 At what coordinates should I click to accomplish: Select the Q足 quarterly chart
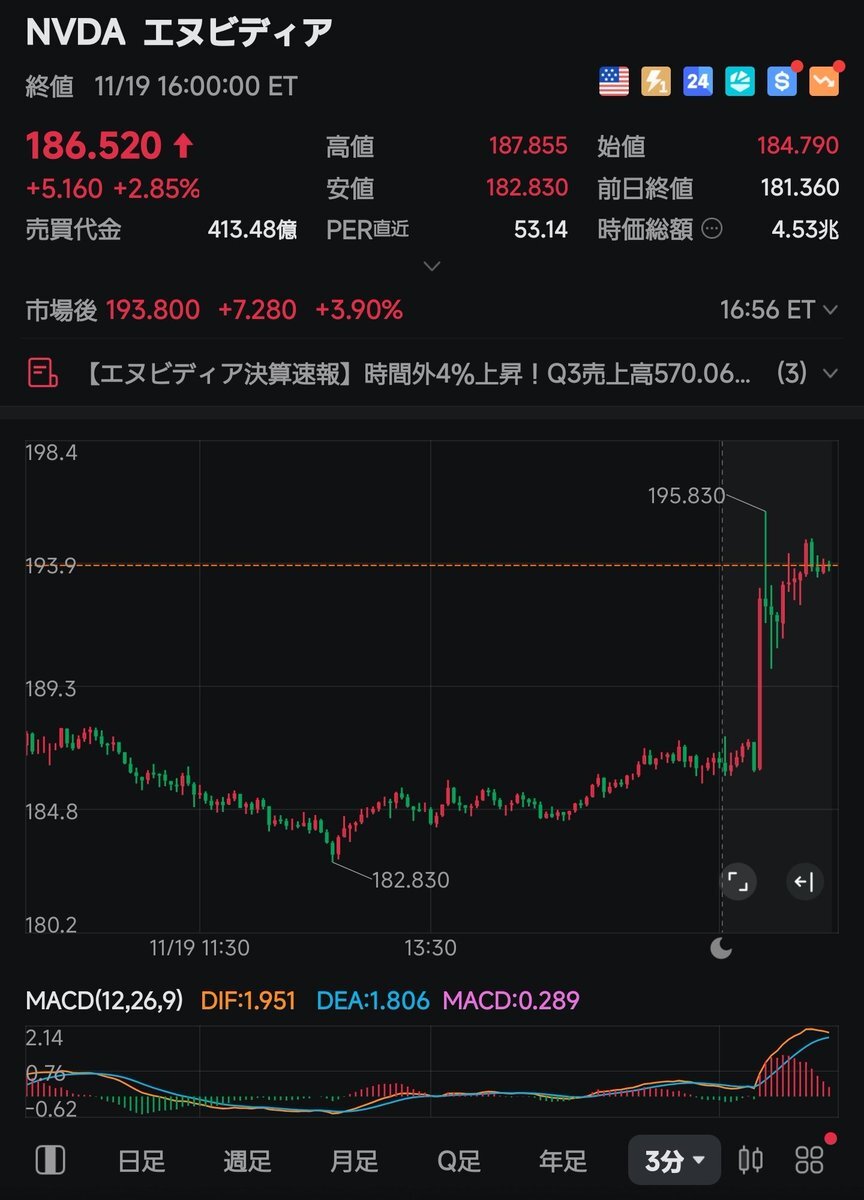459,1161
